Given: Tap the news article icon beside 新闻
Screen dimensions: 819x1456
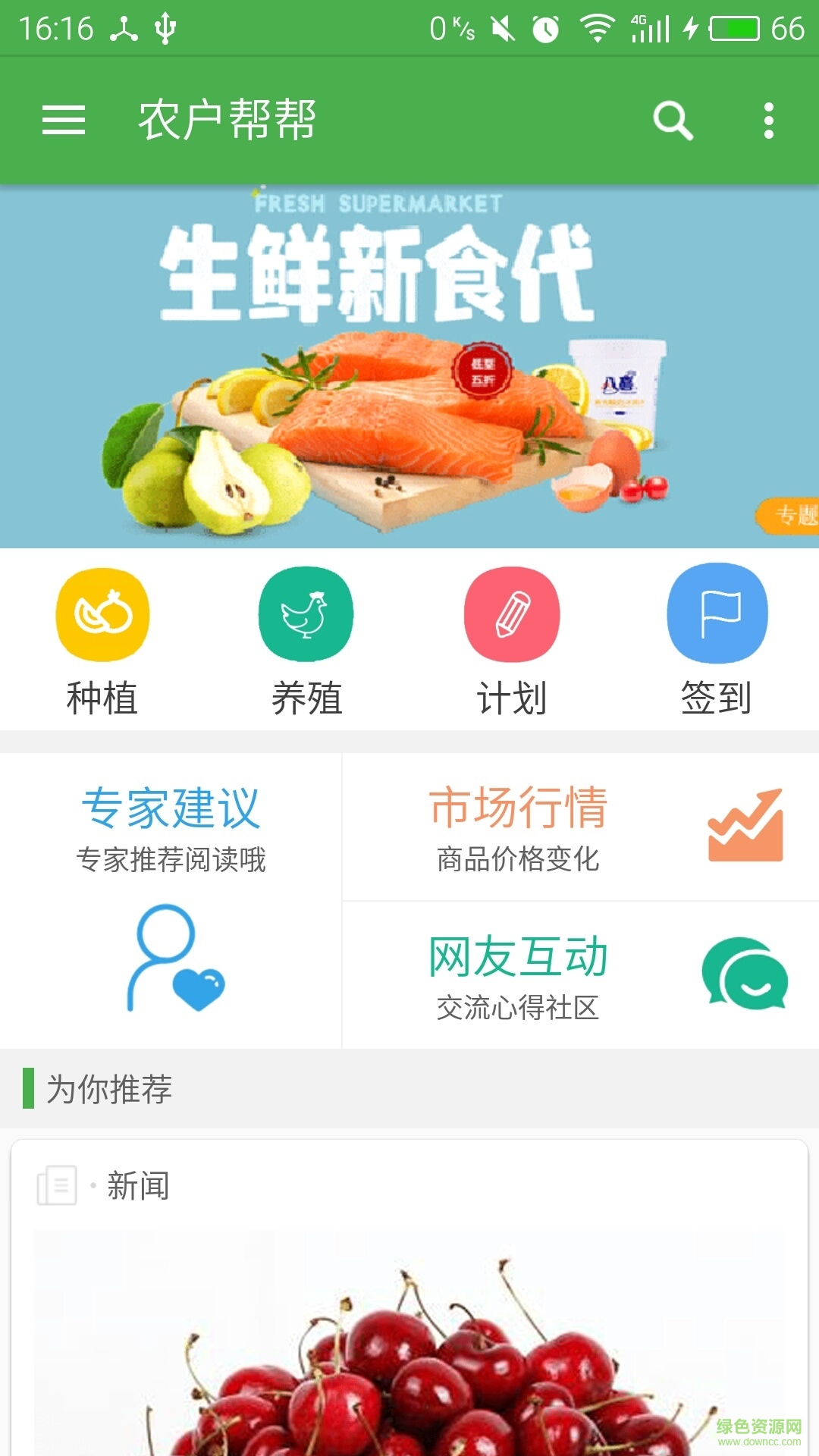Looking at the screenshot, I should 57,1187.
